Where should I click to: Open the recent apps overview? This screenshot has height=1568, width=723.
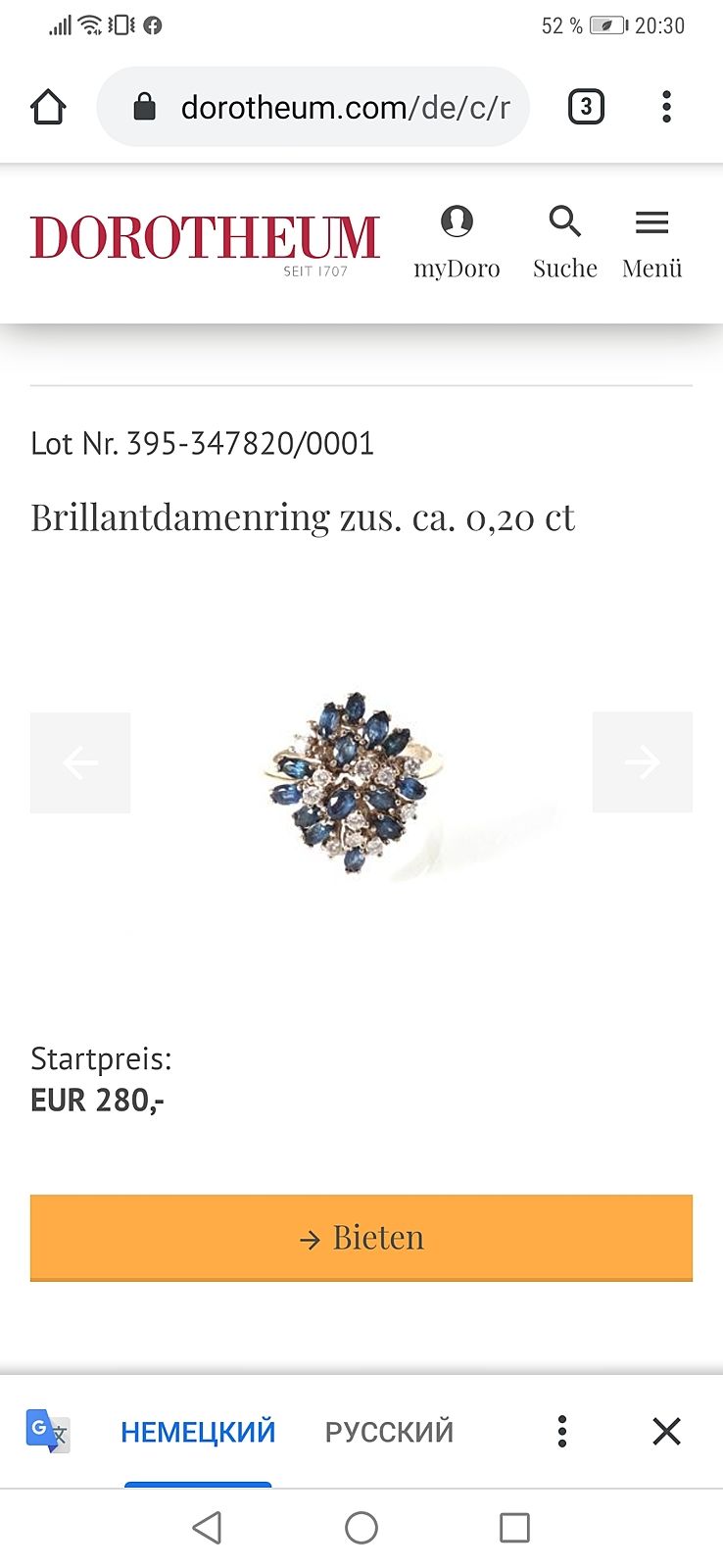tap(514, 1528)
